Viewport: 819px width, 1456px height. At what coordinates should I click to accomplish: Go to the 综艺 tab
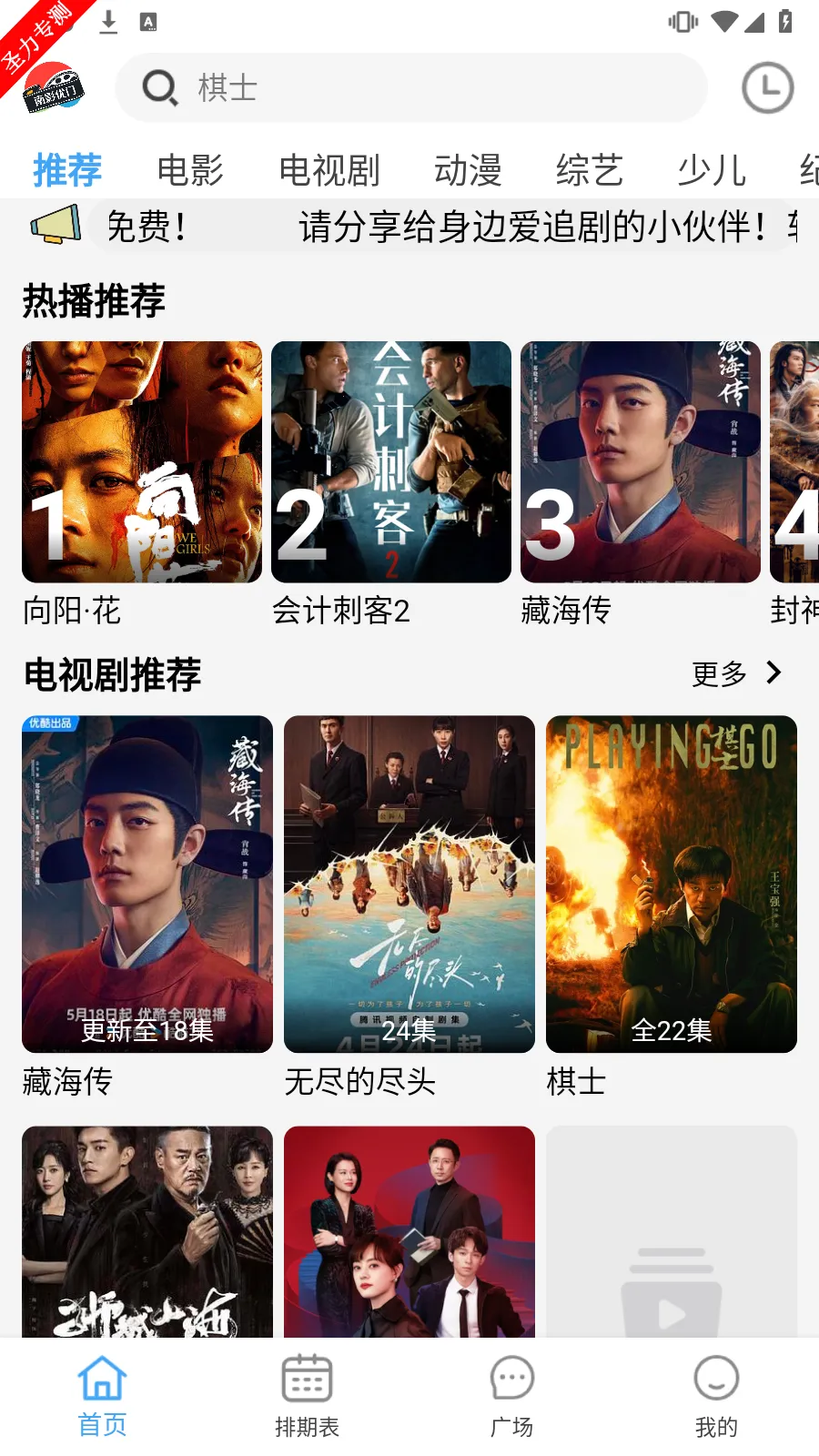[590, 170]
